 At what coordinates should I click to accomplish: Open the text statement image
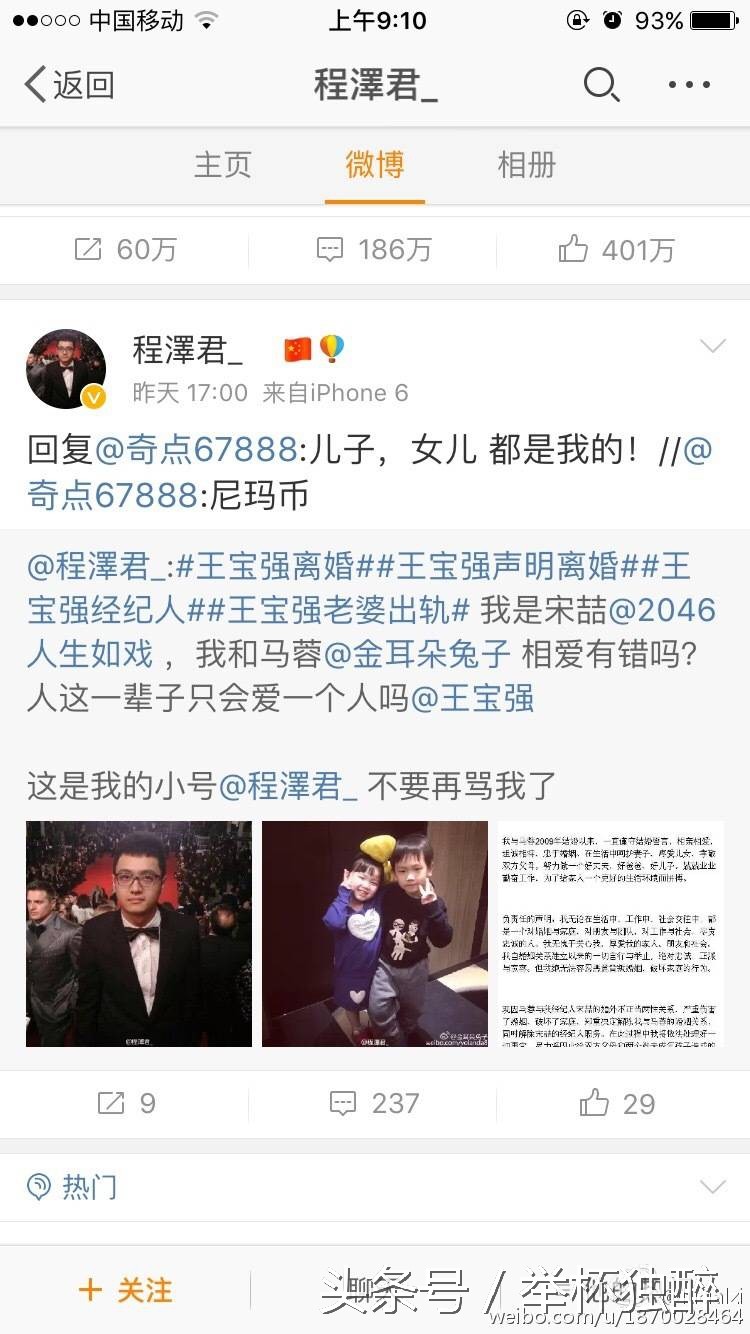click(x=610, y=933)
